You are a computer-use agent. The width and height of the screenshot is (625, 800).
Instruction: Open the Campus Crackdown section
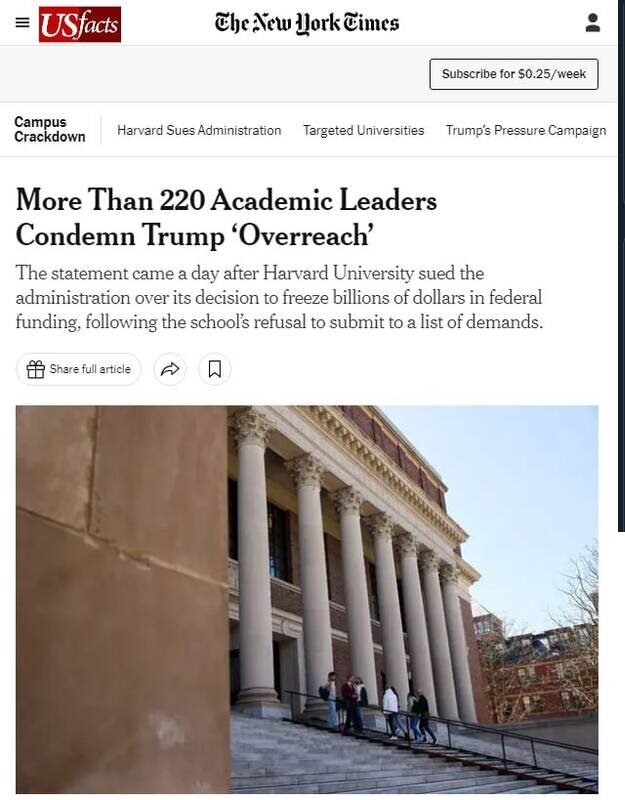(x=50, y=130)
